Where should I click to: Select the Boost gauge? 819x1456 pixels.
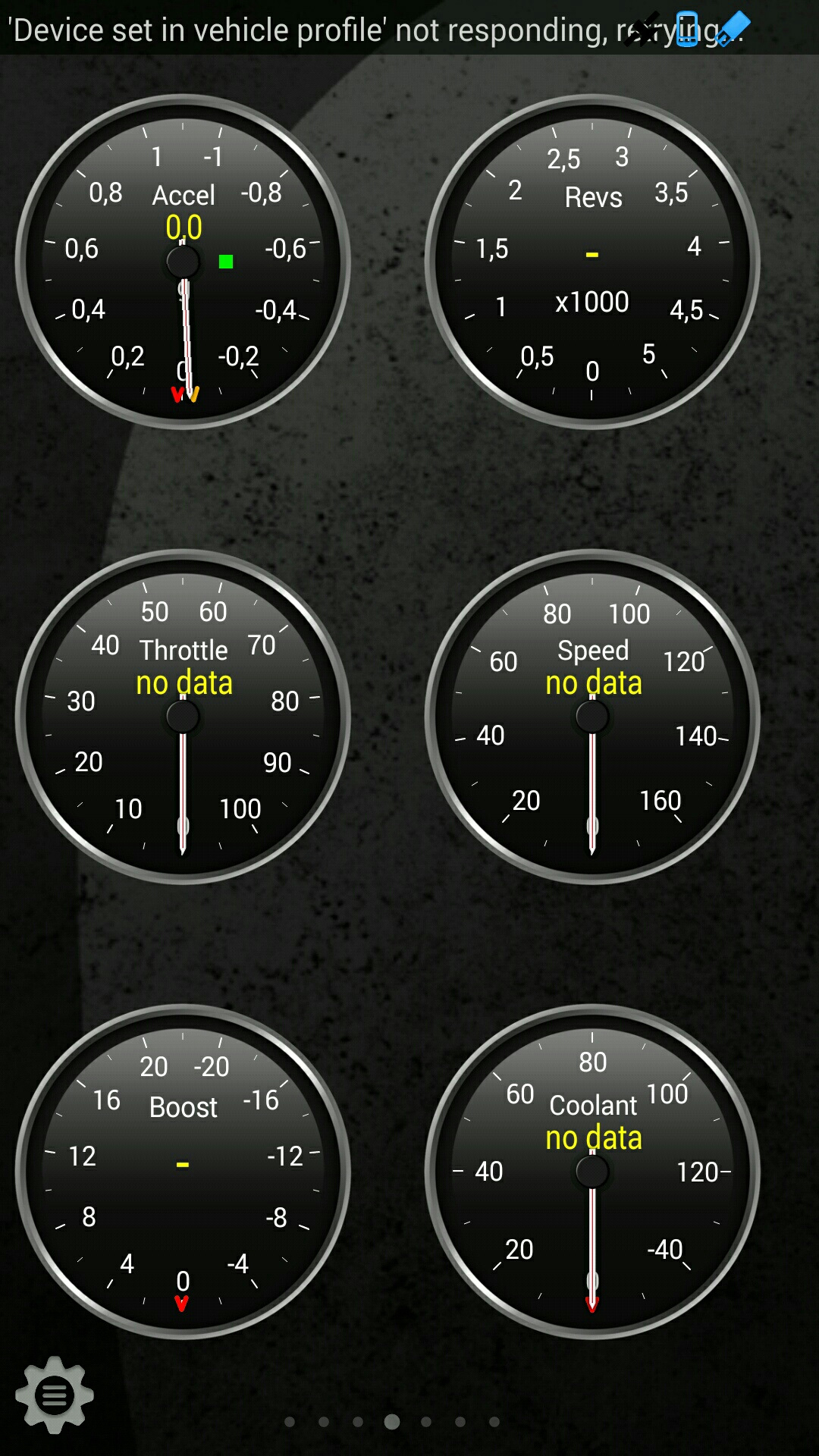(x=183, y=1172)
